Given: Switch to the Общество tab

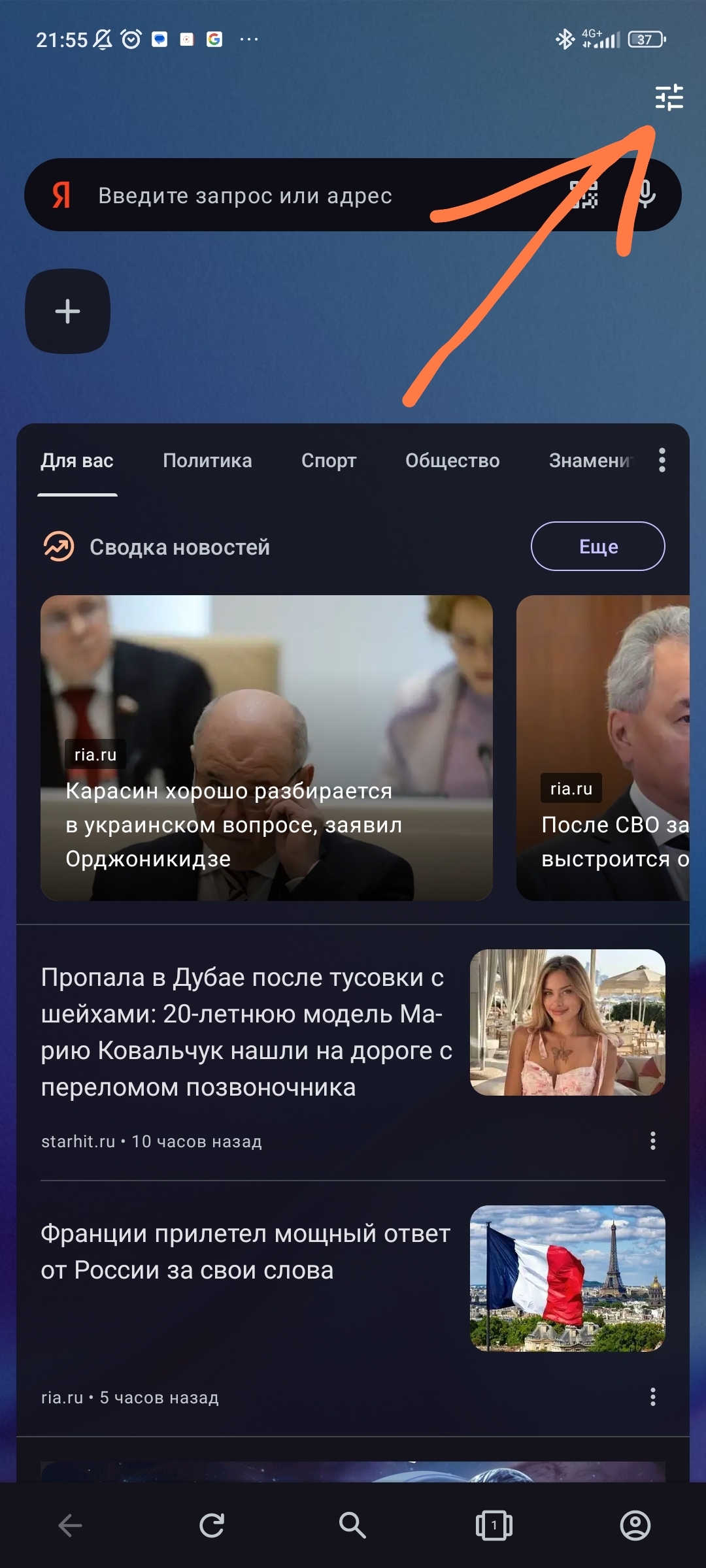Looking at the screenshot, I should pos(452,461).
